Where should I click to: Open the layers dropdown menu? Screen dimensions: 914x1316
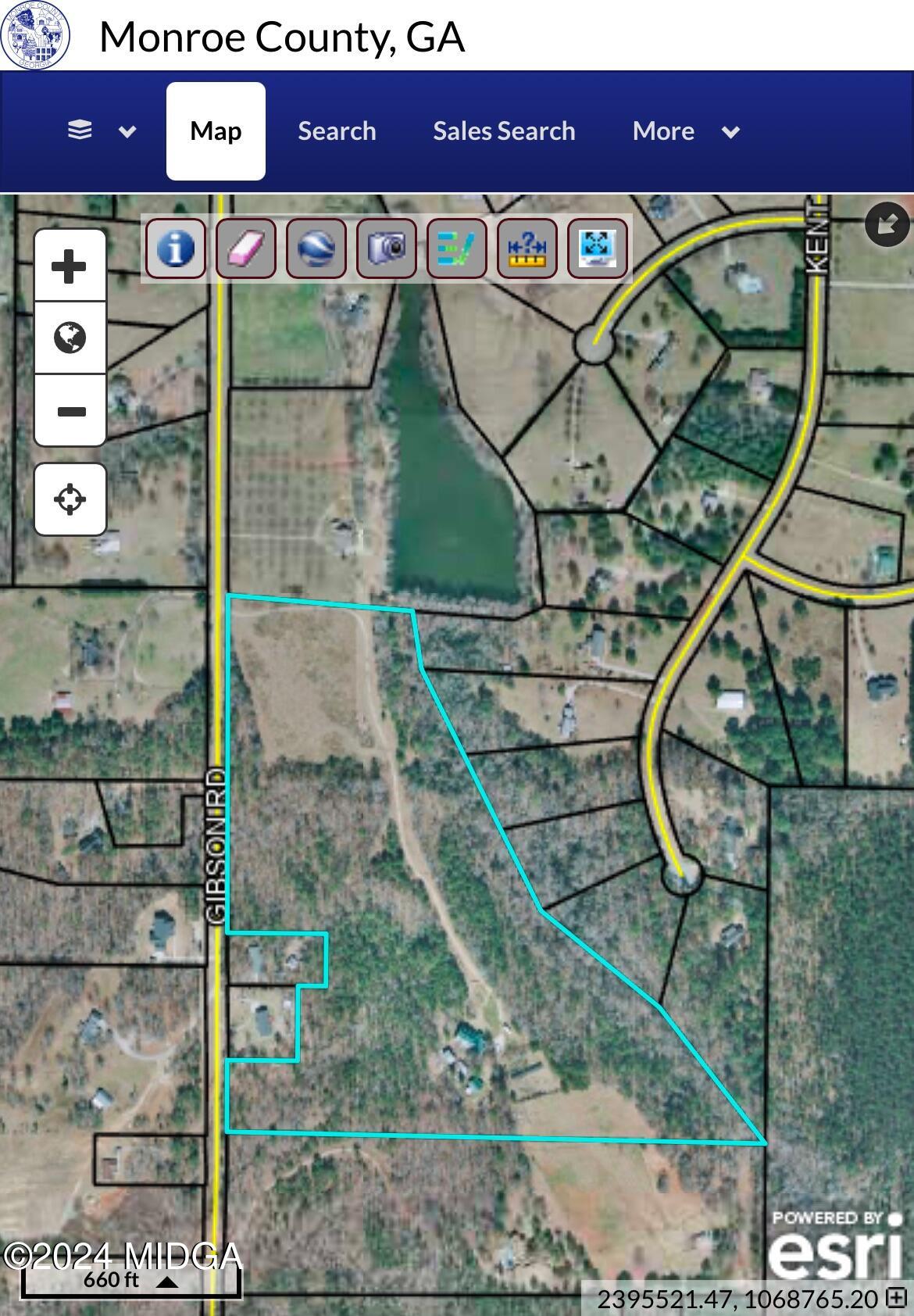[102, 131]
